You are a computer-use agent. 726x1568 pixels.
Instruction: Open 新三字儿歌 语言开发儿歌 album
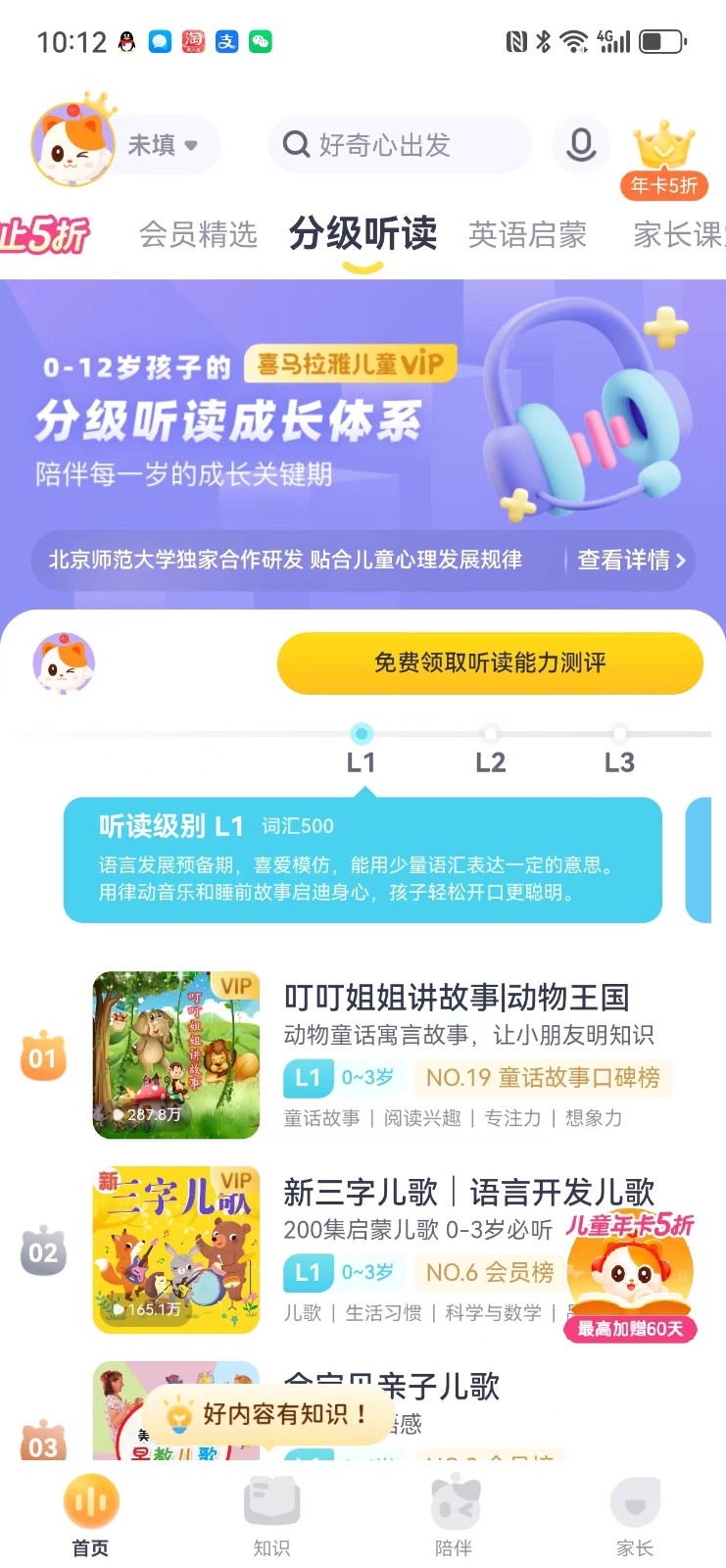(468, 1193)
